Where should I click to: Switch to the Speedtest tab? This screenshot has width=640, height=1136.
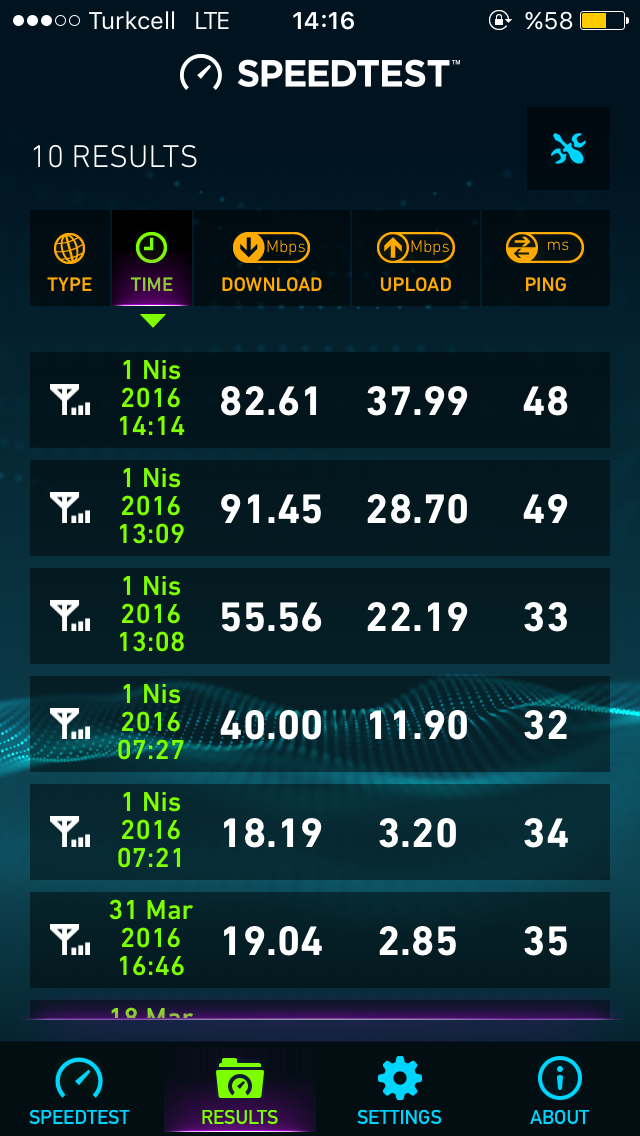tap(80, 1090)
